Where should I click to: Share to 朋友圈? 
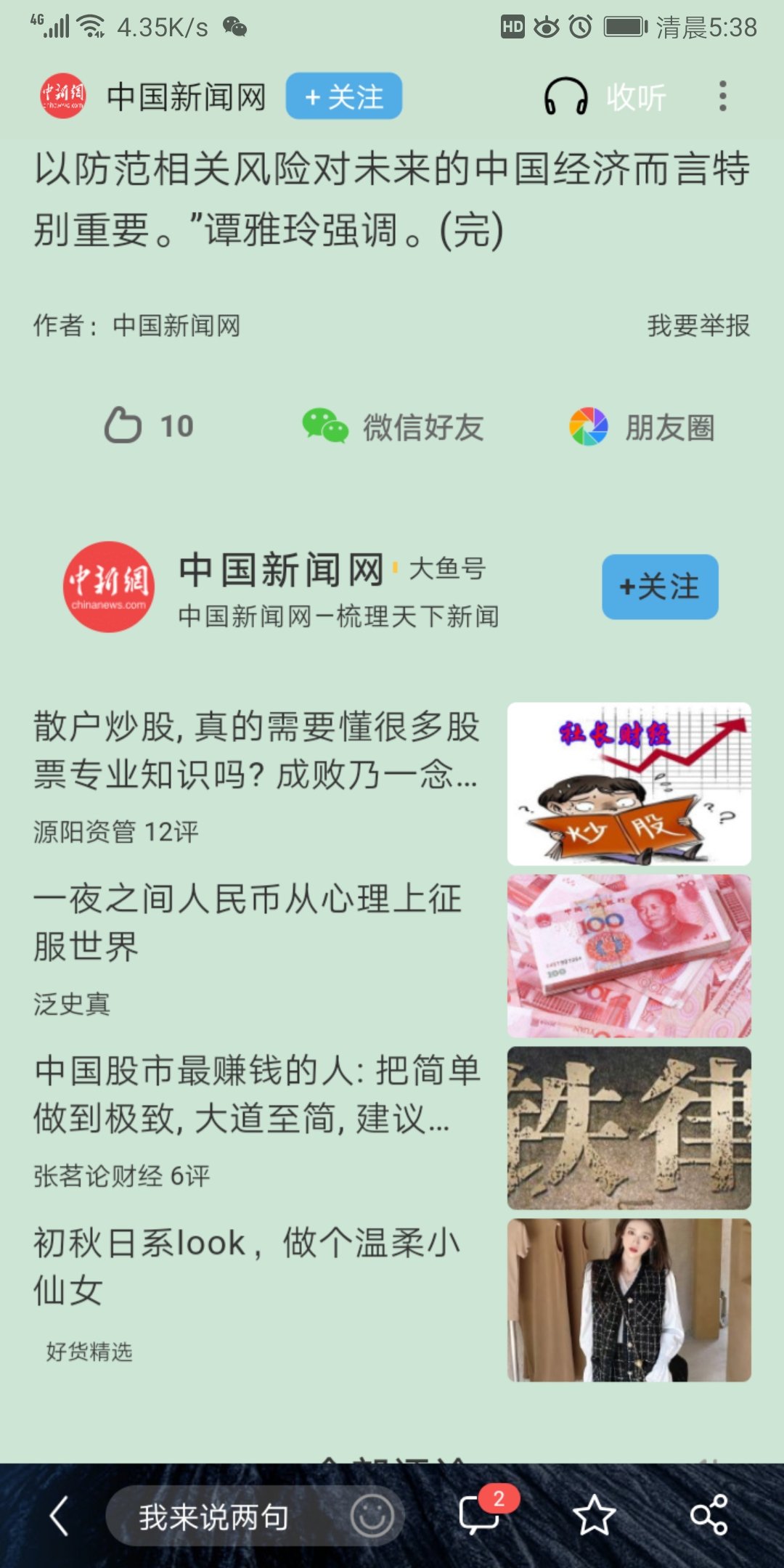tap(642, 427)
